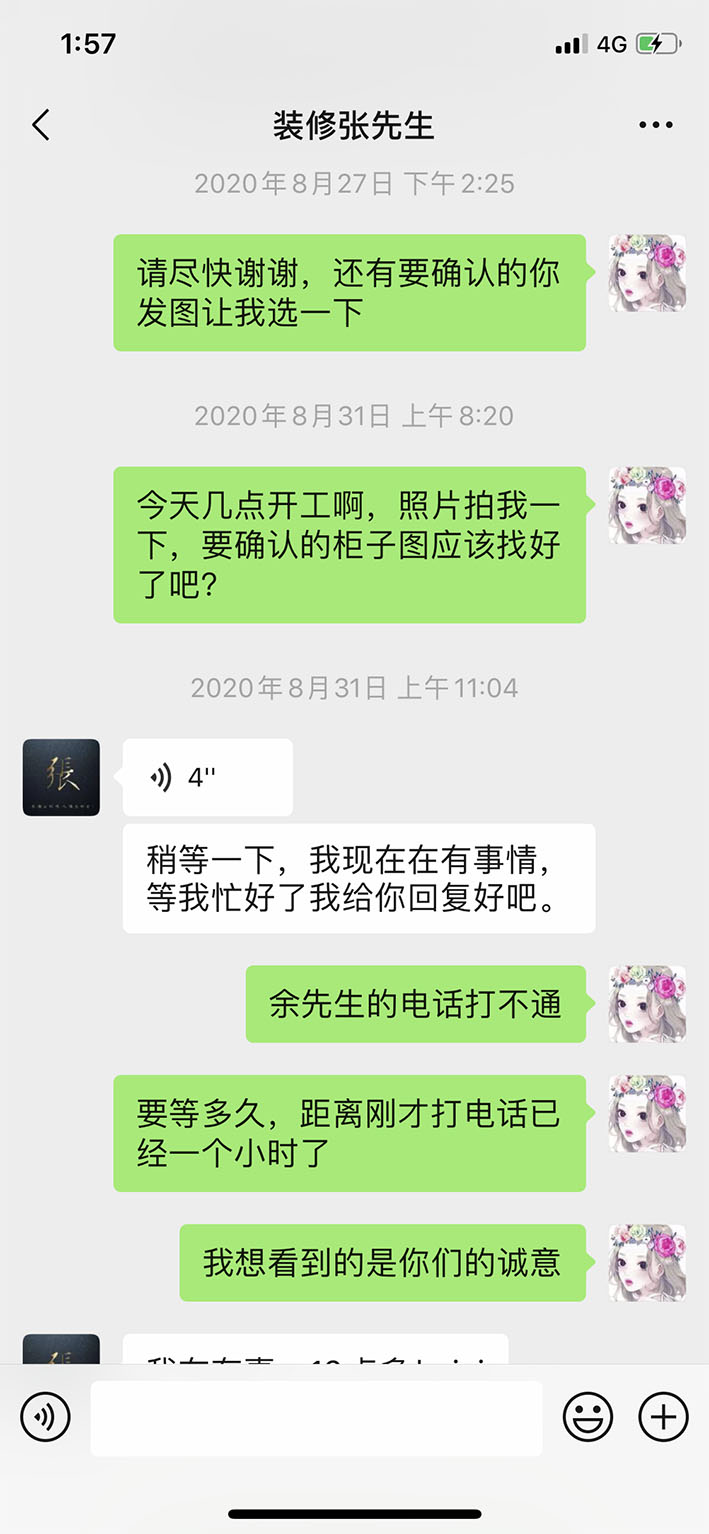Open the emoji sticker panel

pos(588,1417)
